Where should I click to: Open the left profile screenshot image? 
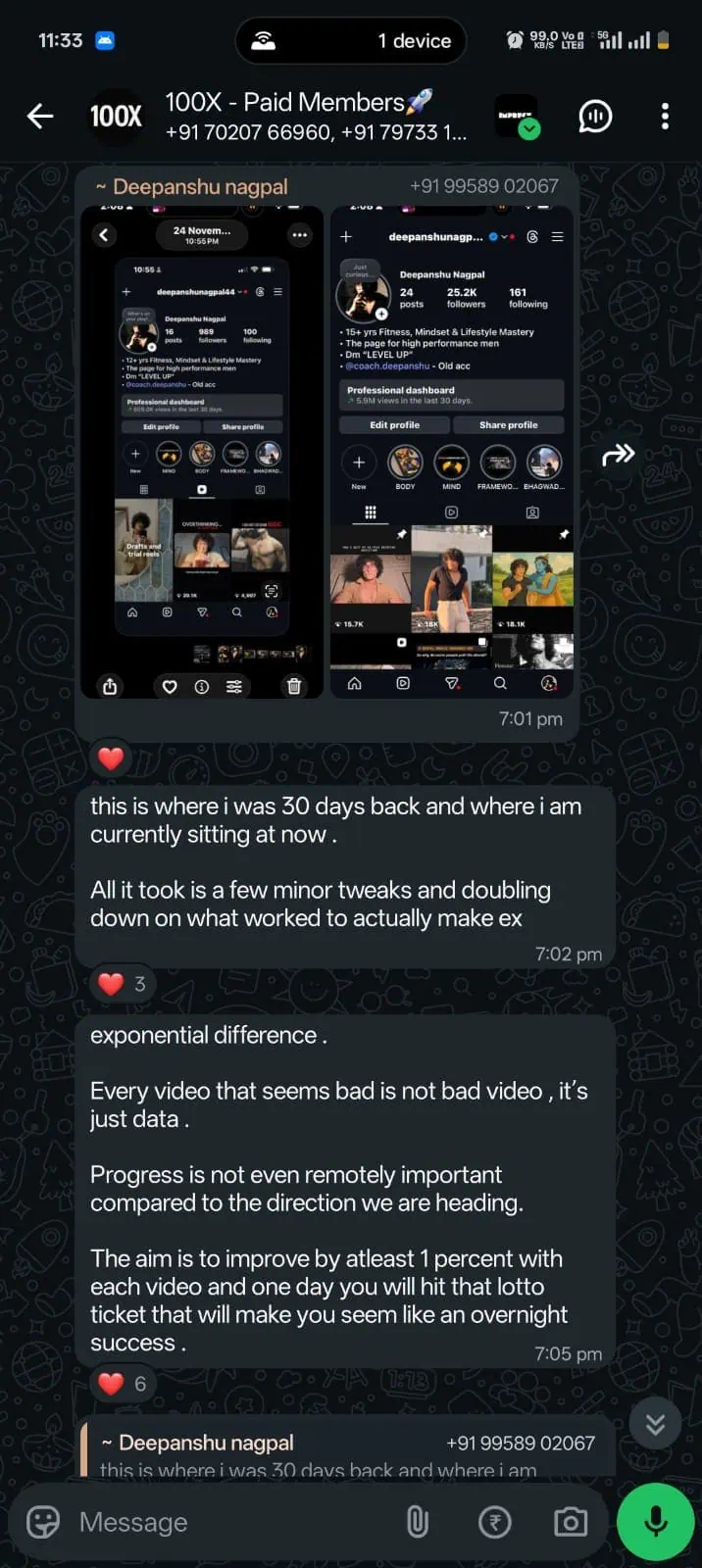202,452
